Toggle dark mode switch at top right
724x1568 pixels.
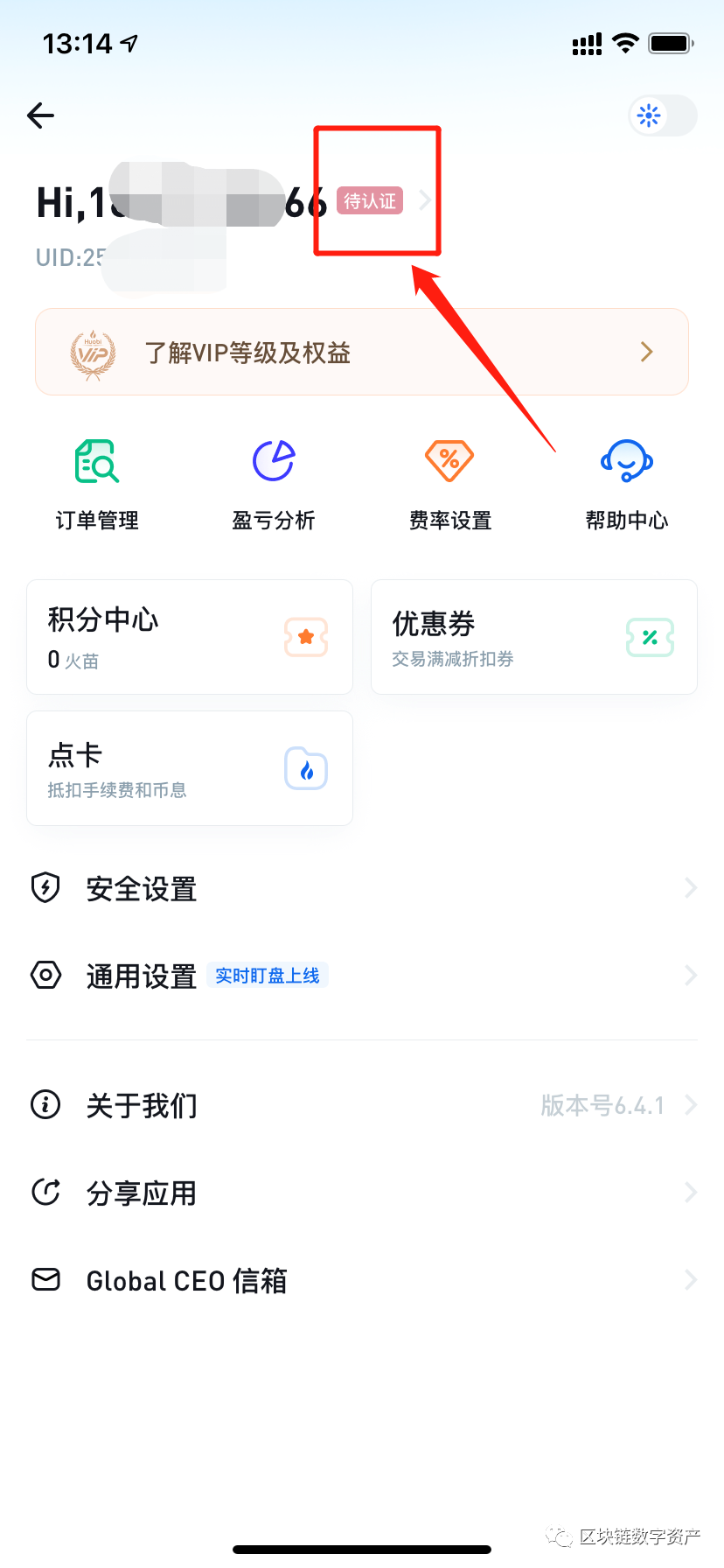coord(662,115)
